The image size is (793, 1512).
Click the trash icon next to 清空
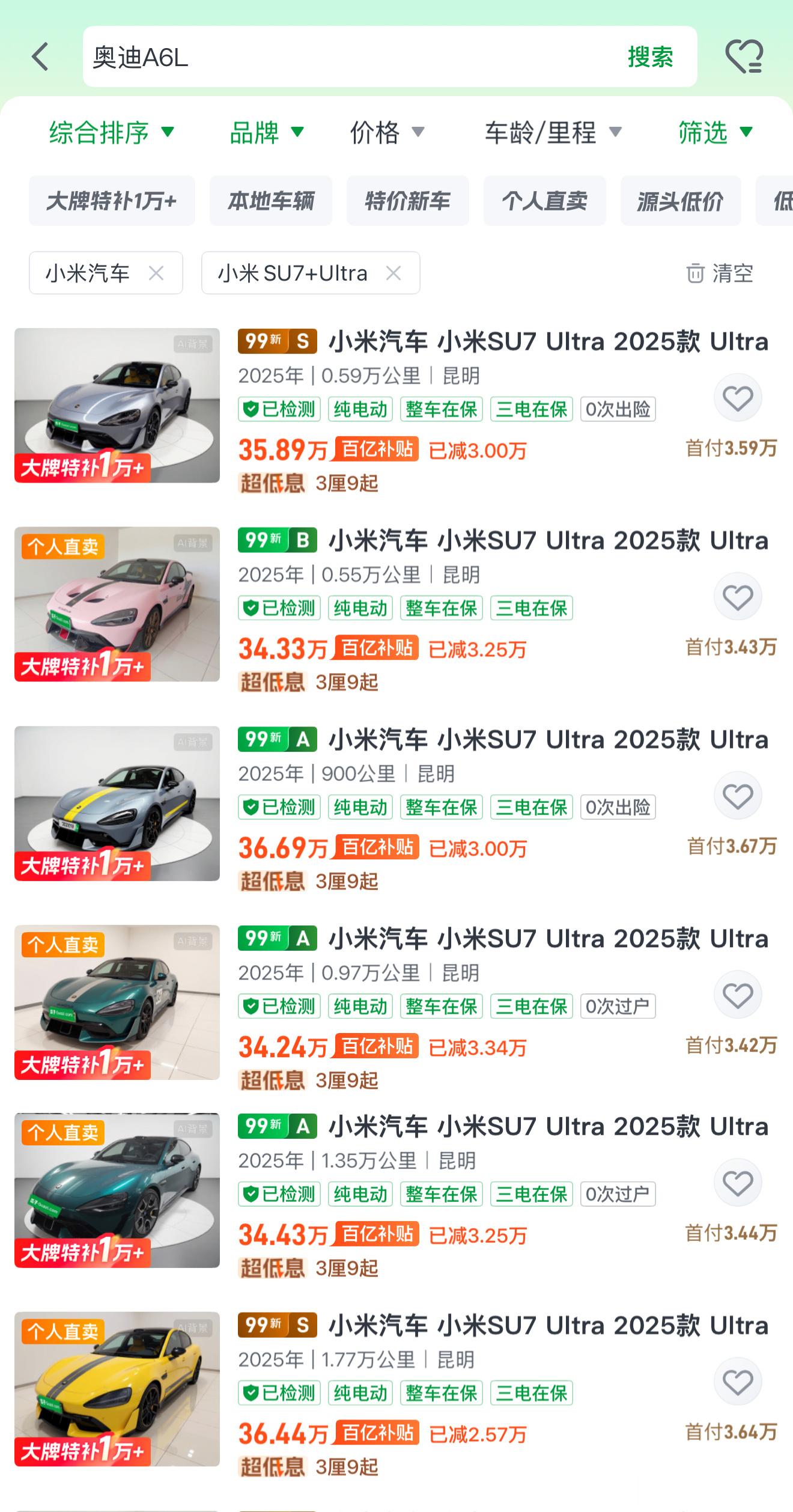[x=696, y=273]
